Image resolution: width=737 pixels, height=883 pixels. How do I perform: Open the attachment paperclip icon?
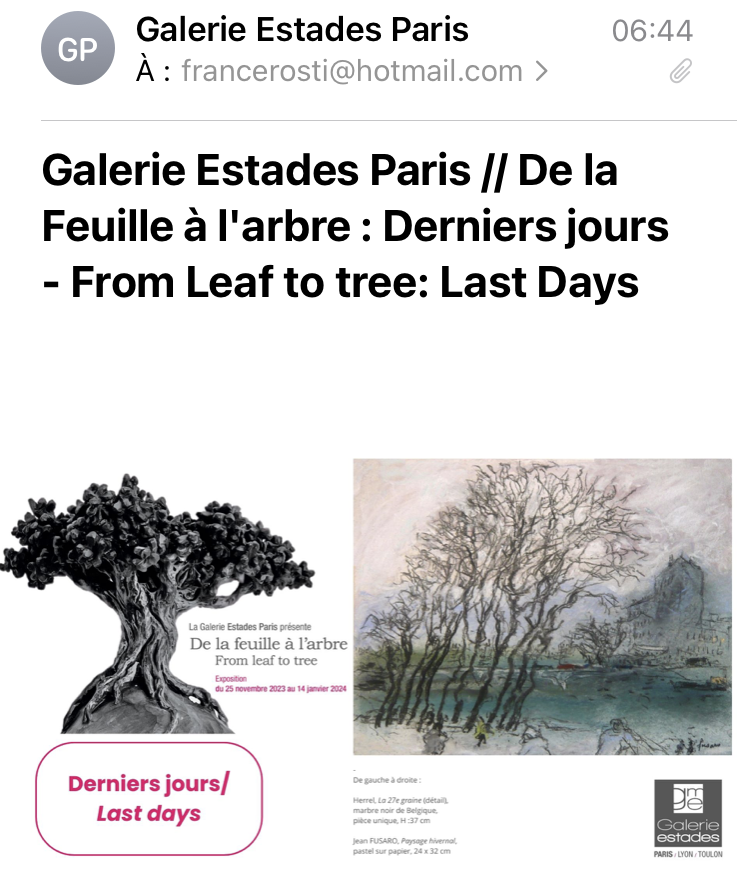click(680, 72)
